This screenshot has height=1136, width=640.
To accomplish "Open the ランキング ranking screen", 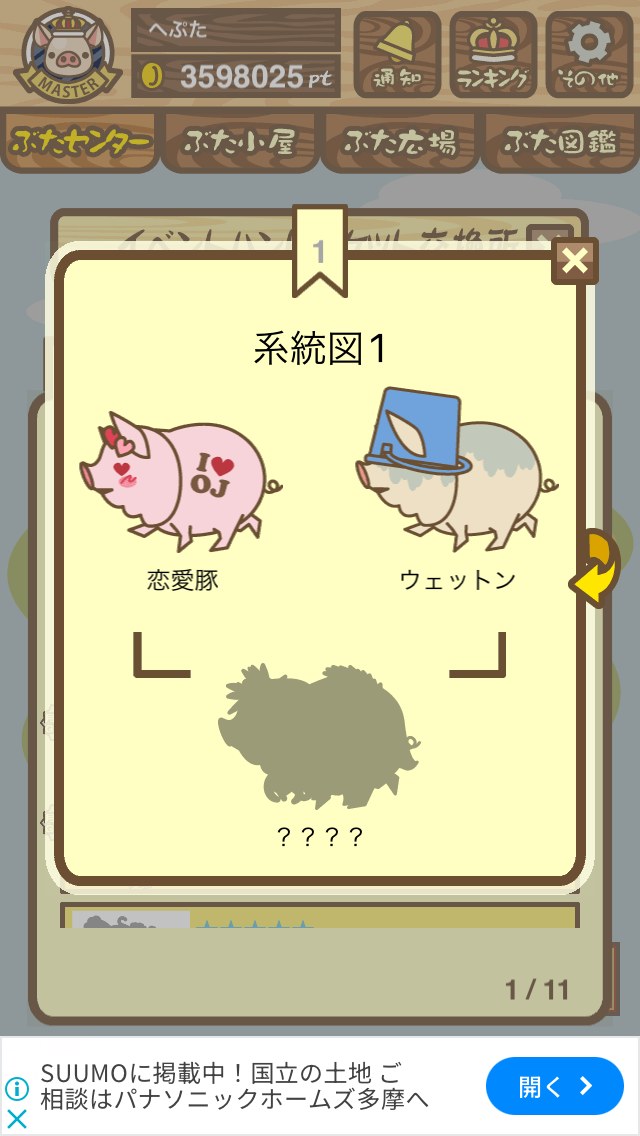I will point(493,54).
